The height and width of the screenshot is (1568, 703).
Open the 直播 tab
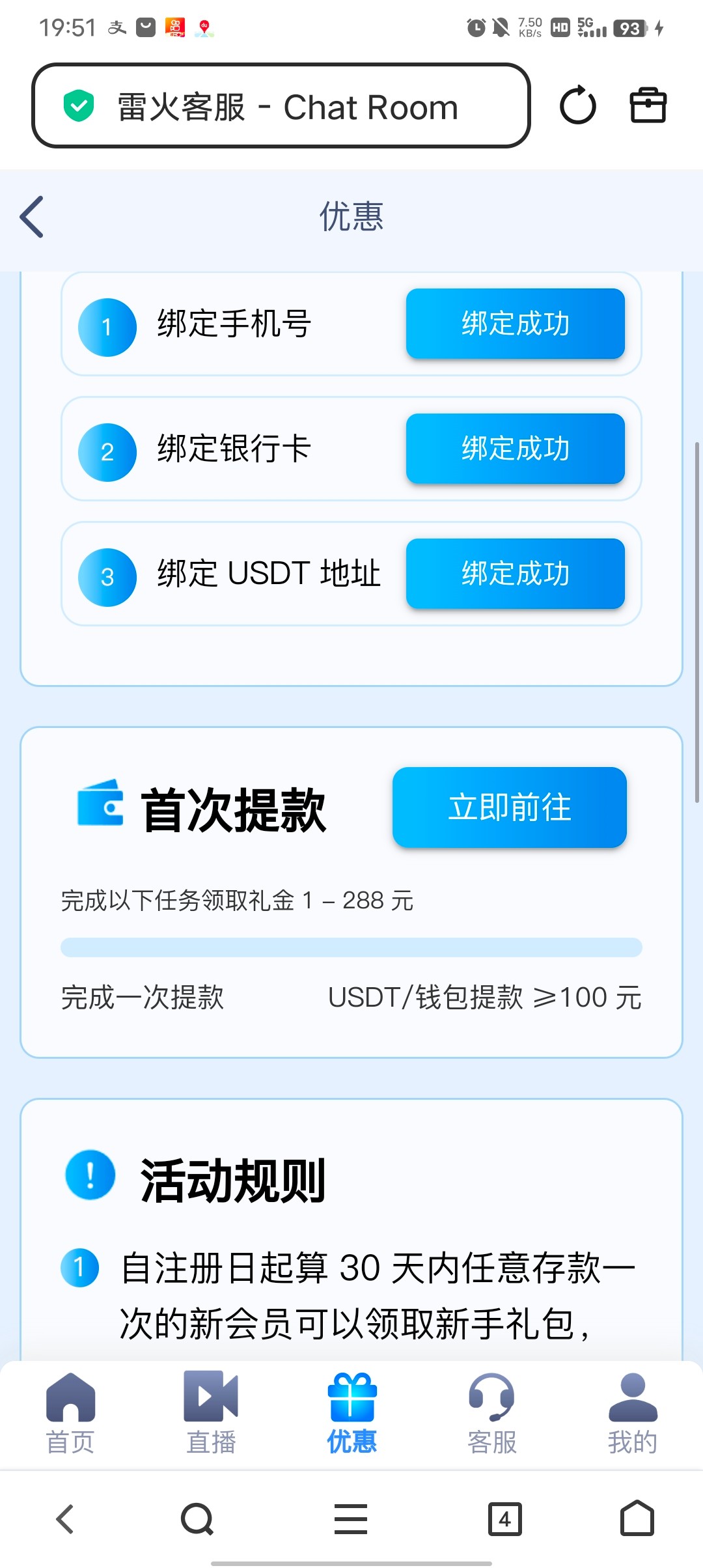tap(211, 1413)
